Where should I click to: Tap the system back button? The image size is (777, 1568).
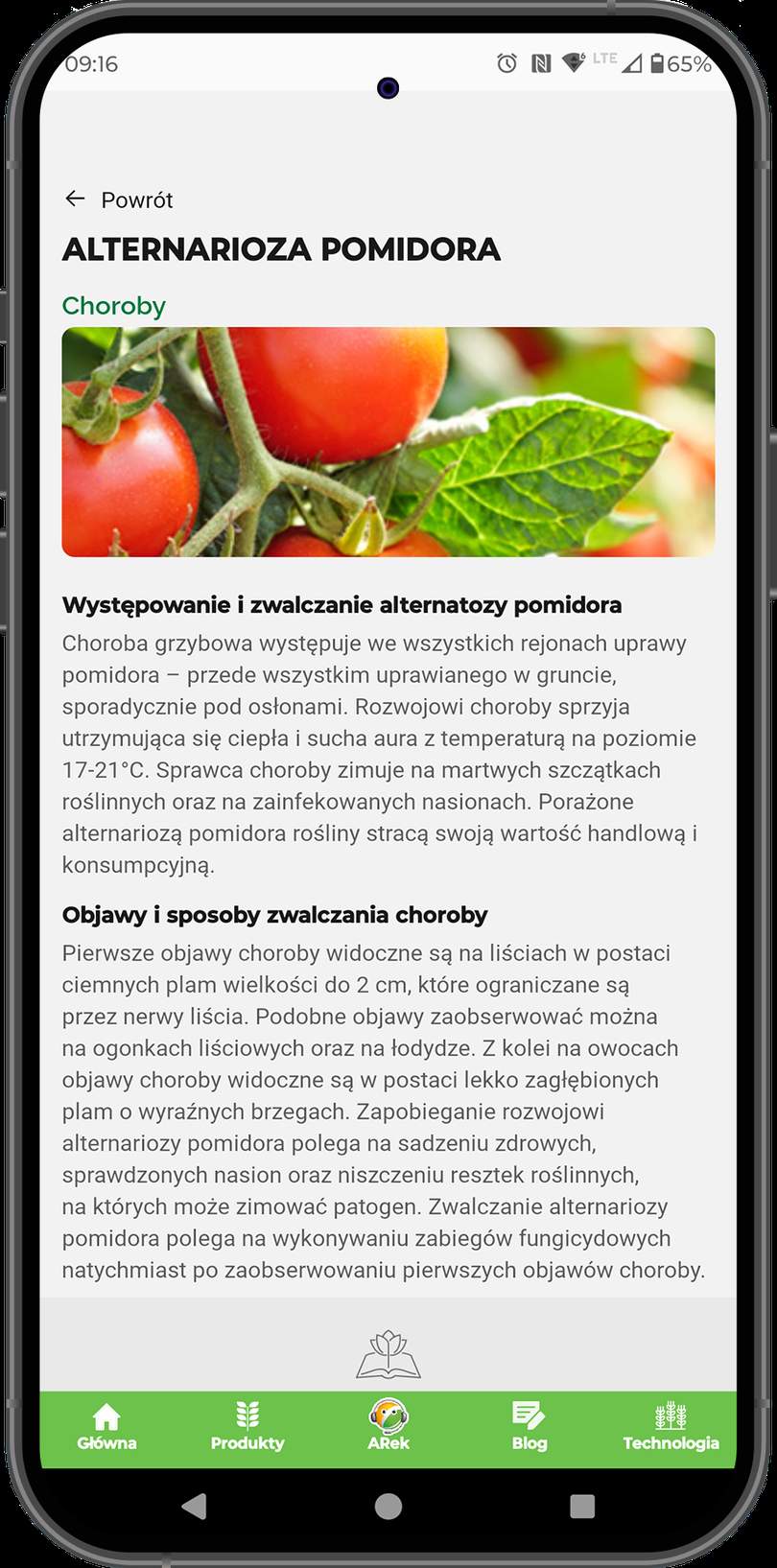pyautogui.click(x=195, y=1506)
